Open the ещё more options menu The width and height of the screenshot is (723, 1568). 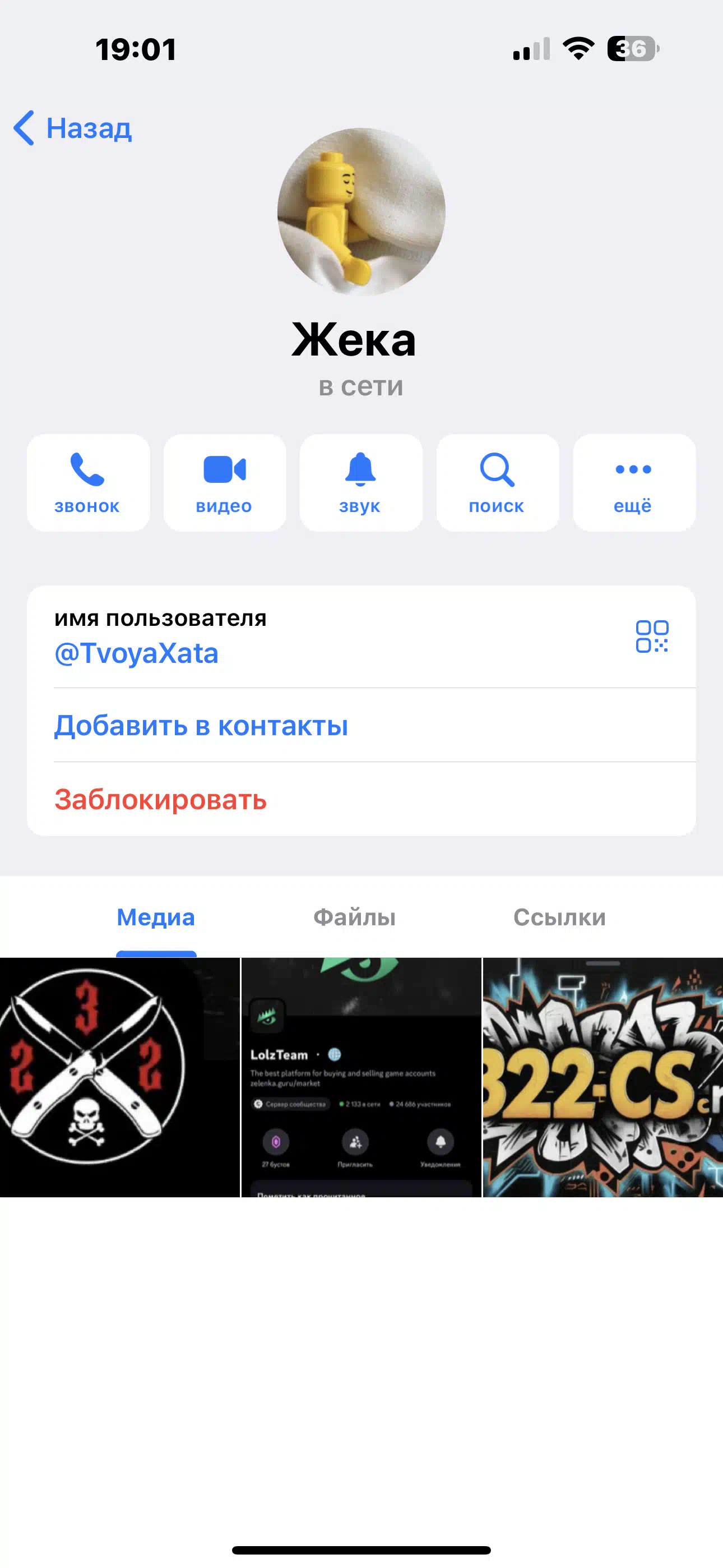(634, 483)
